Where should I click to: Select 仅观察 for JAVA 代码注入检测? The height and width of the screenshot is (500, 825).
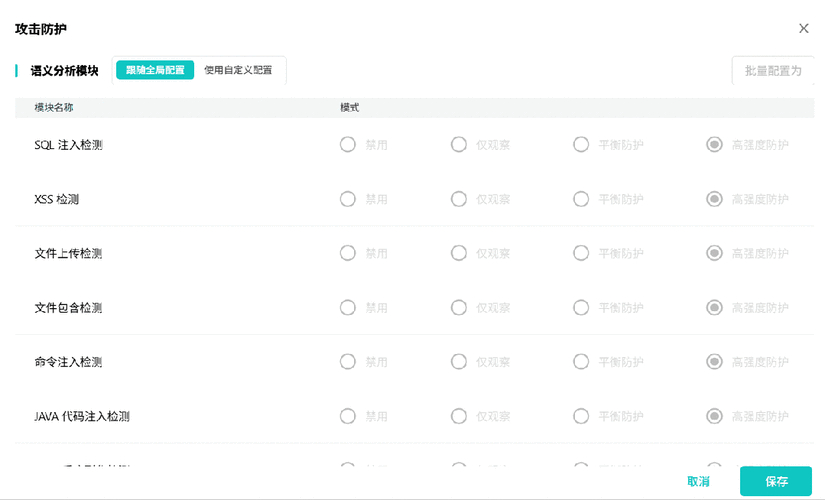tap(458, 416)
